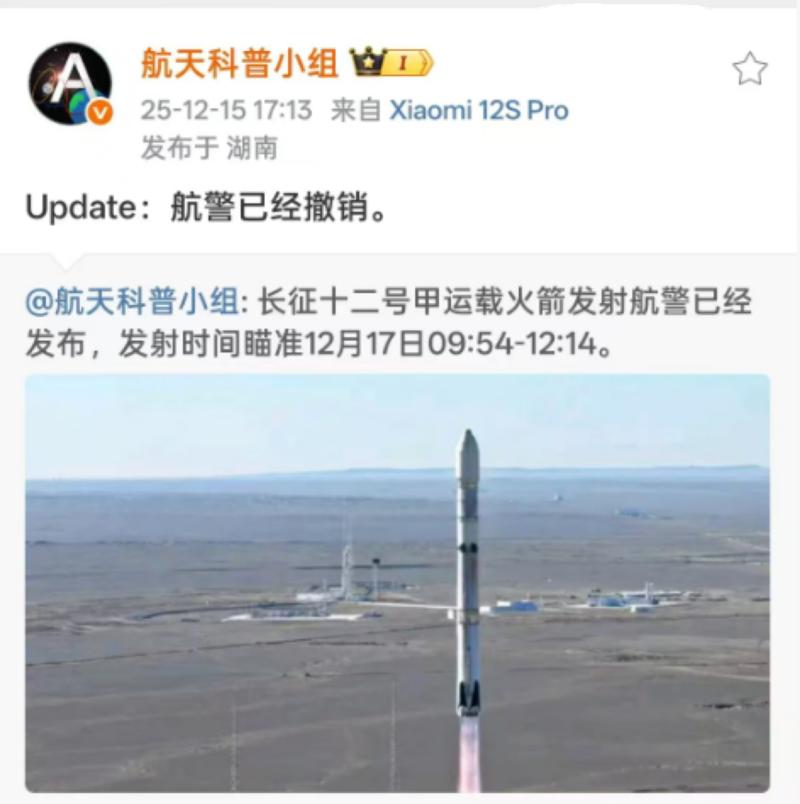This screenshot has width=800, height=804.
Task: Tap the 航天科普小组 username at the top
Action: click(x=240, y=64)
